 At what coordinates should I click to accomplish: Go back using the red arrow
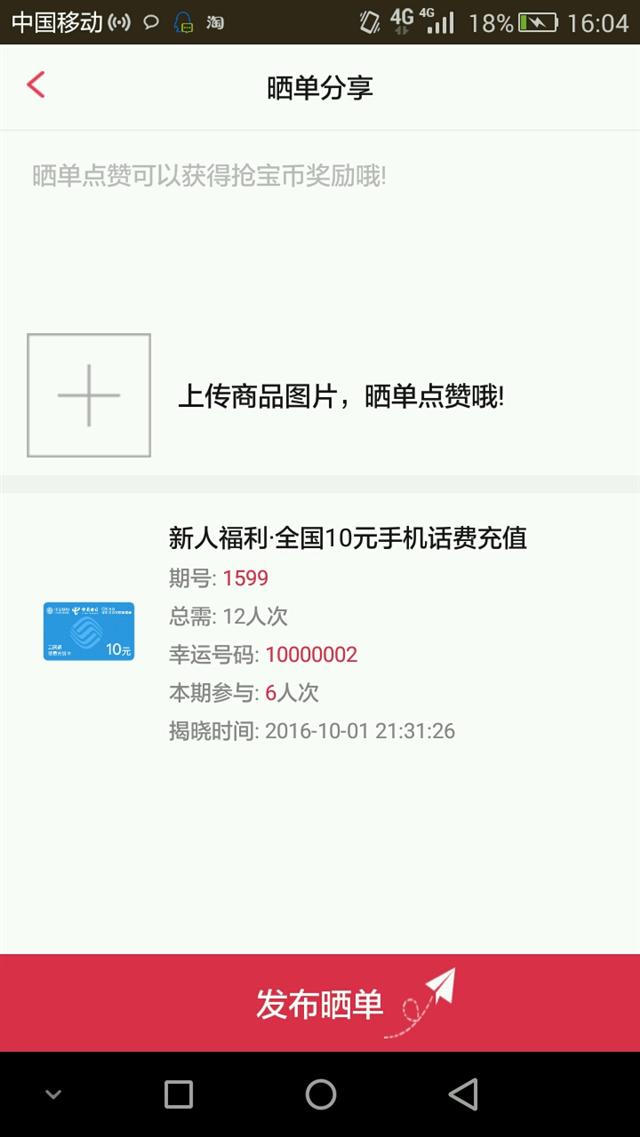(x=36, y=85)
